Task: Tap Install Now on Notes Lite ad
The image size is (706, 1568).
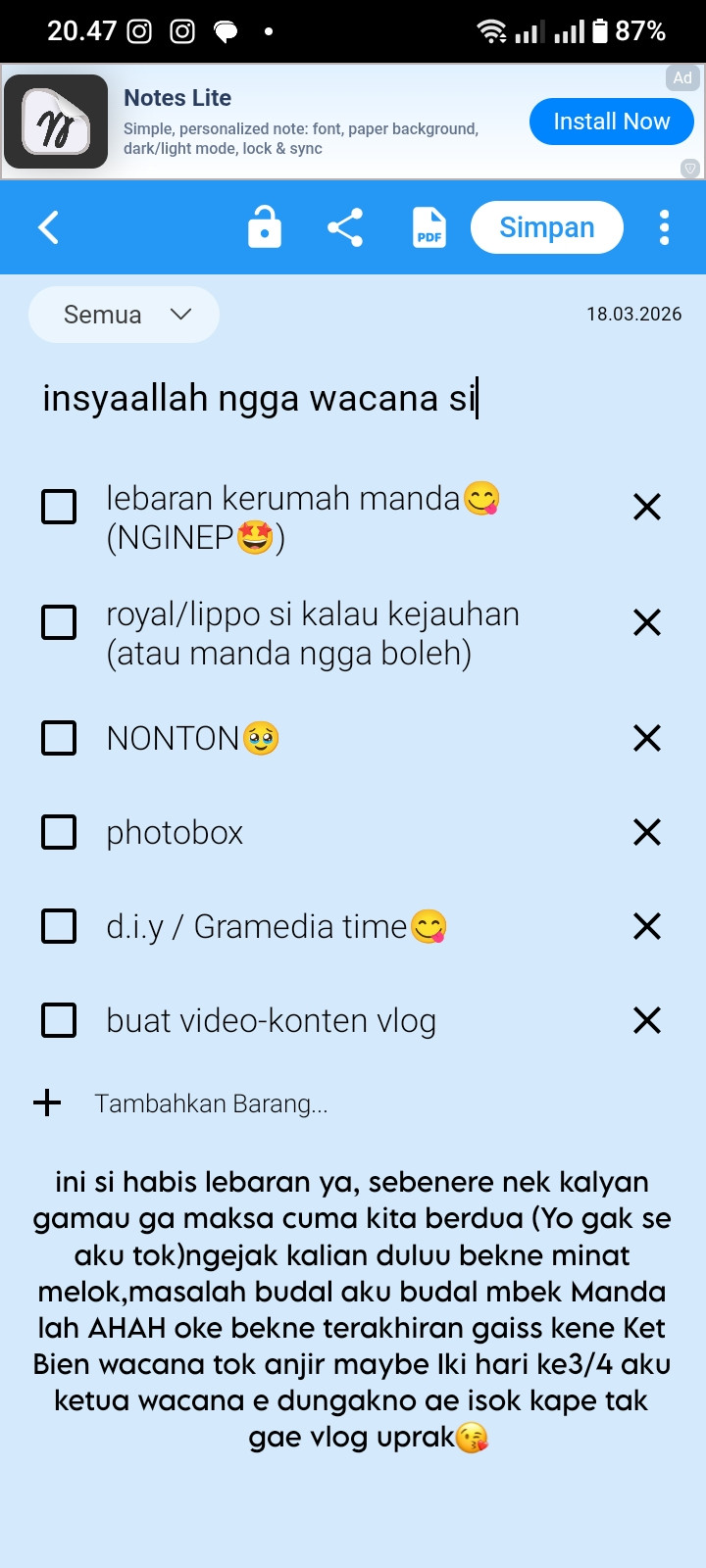Action: (612, 122)
